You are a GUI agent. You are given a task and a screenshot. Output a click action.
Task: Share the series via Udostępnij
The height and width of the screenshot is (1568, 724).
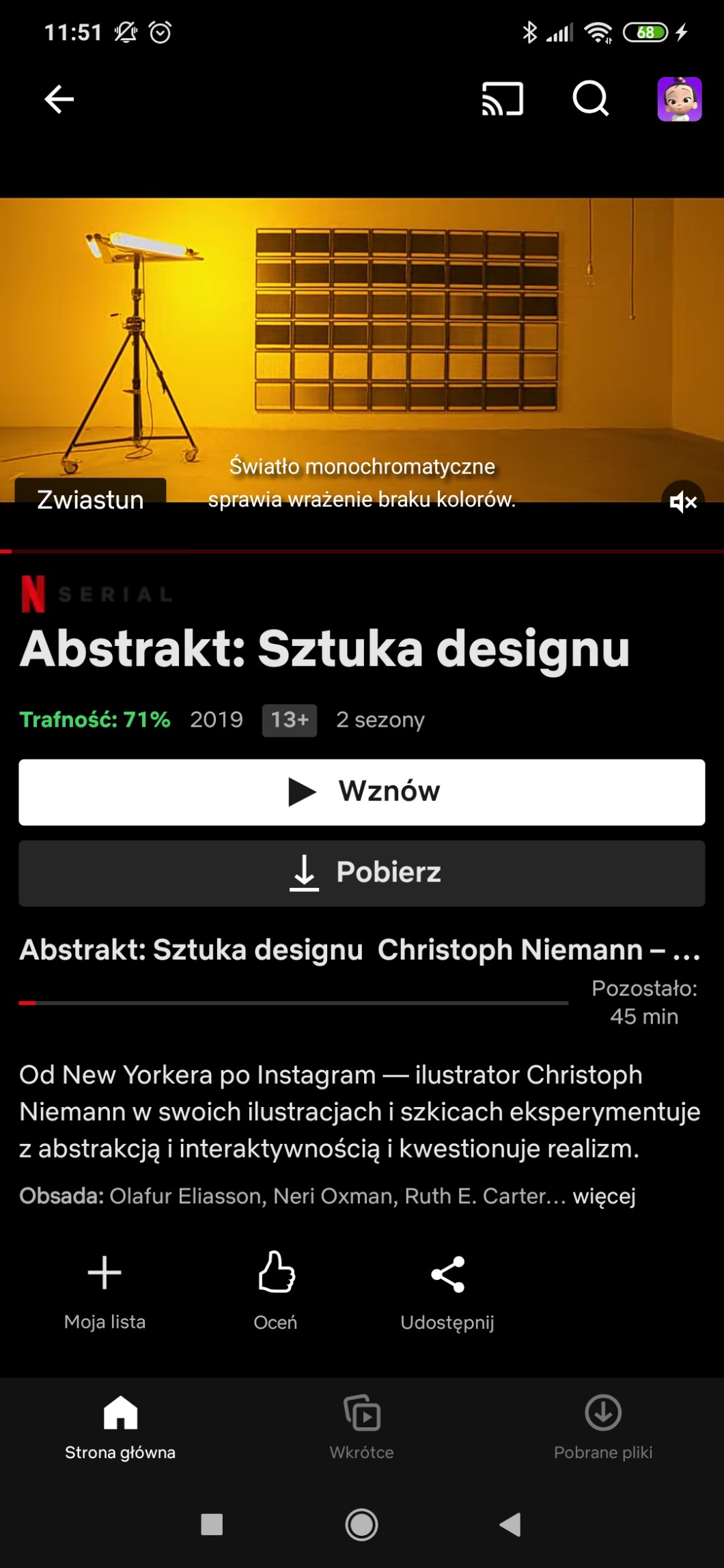[x=447, y=1287]
